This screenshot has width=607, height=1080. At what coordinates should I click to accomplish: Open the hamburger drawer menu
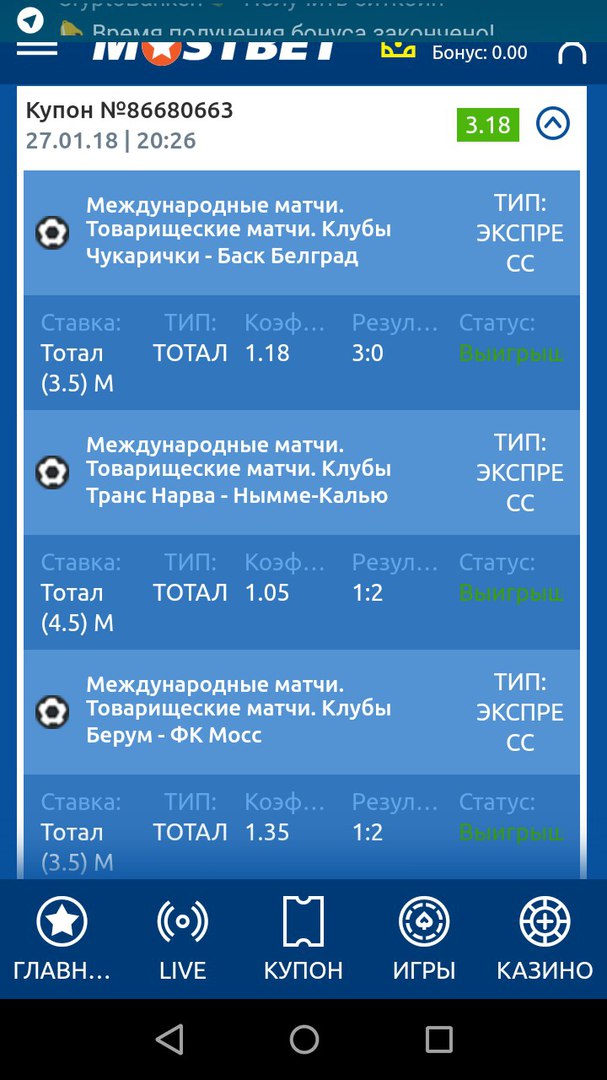(37, 47)
